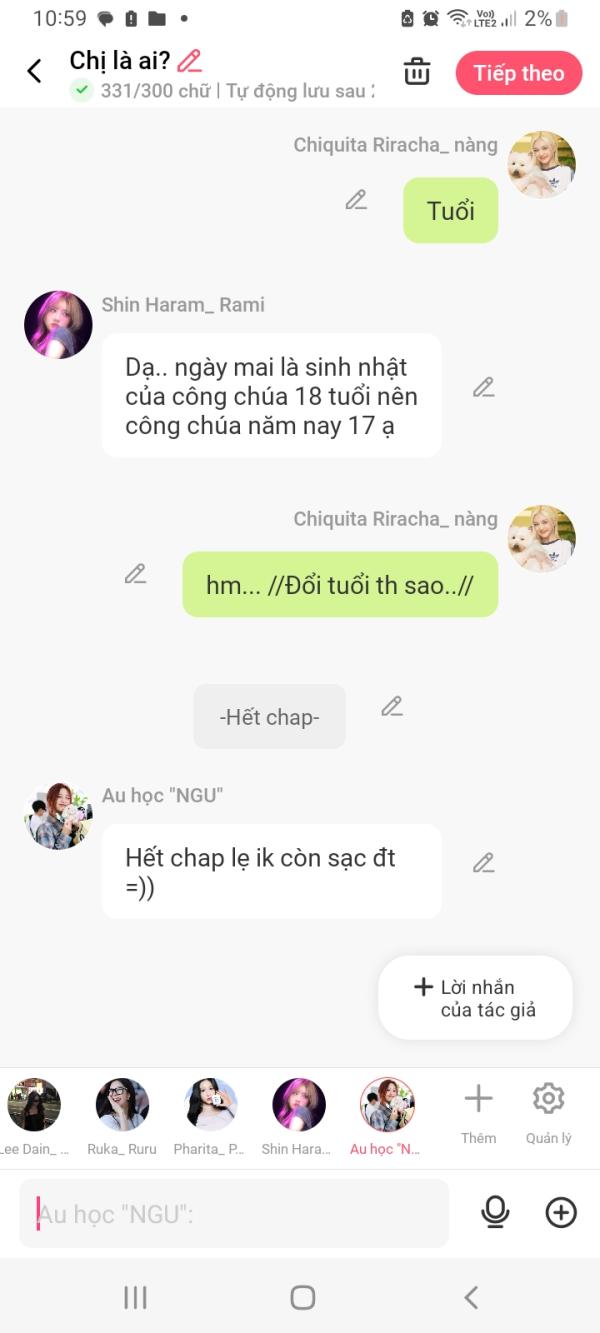Edit Shin Haram's birthday message
Image resolution: width=600 pixels, height=1333 pixels.
484,387
